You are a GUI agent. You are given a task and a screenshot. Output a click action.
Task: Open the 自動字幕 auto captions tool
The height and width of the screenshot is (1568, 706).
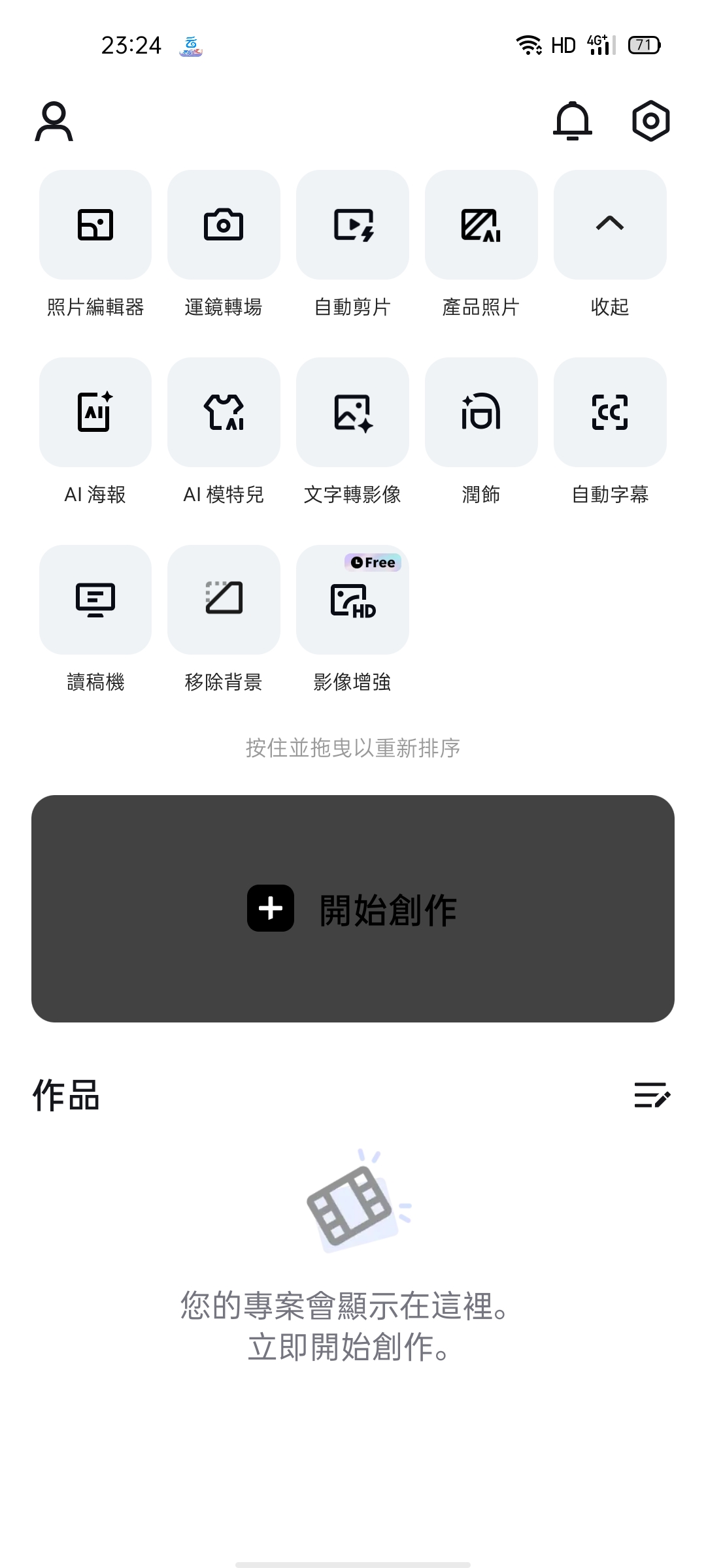pyautogui.click(x=610, y=412)
